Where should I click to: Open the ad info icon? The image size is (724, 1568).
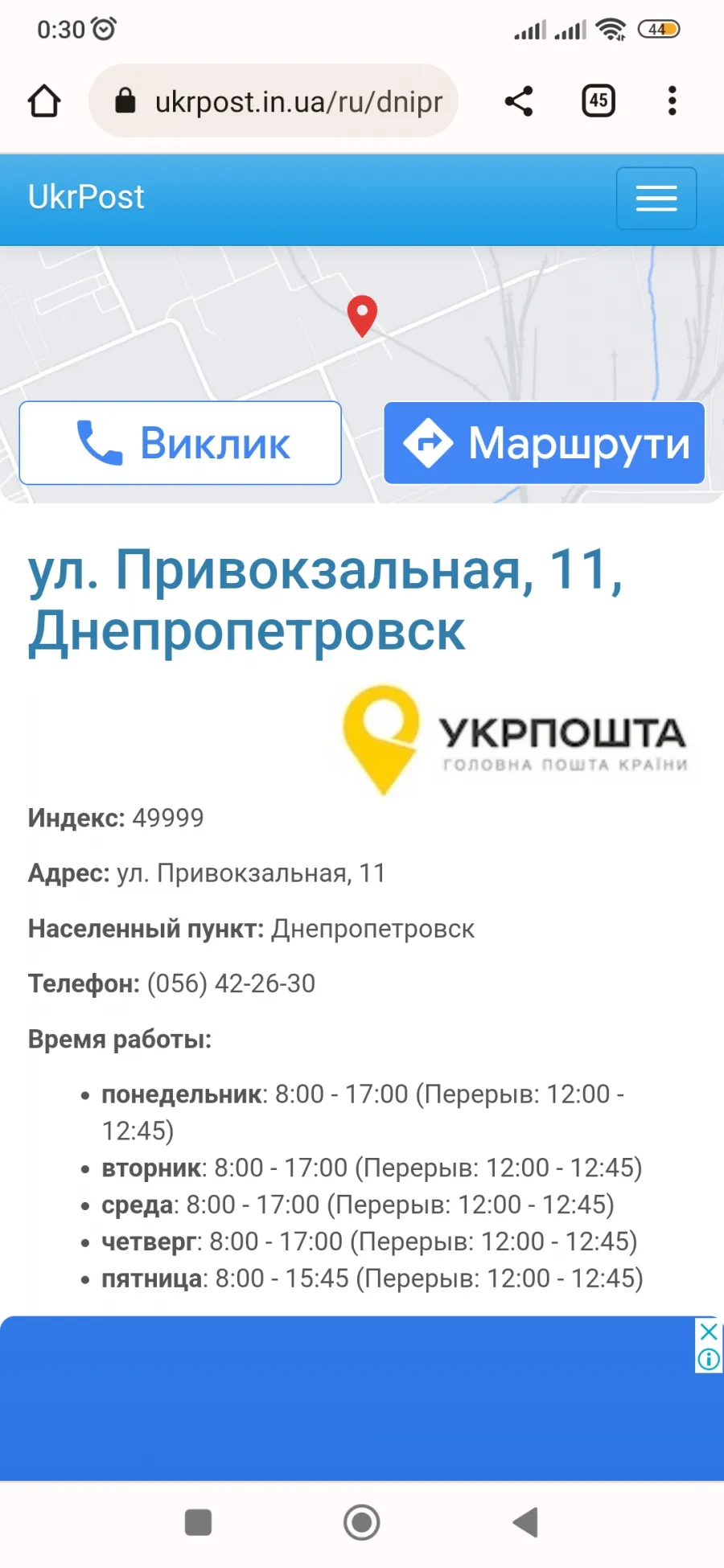pyautogui.click(x=709, y=1360)
